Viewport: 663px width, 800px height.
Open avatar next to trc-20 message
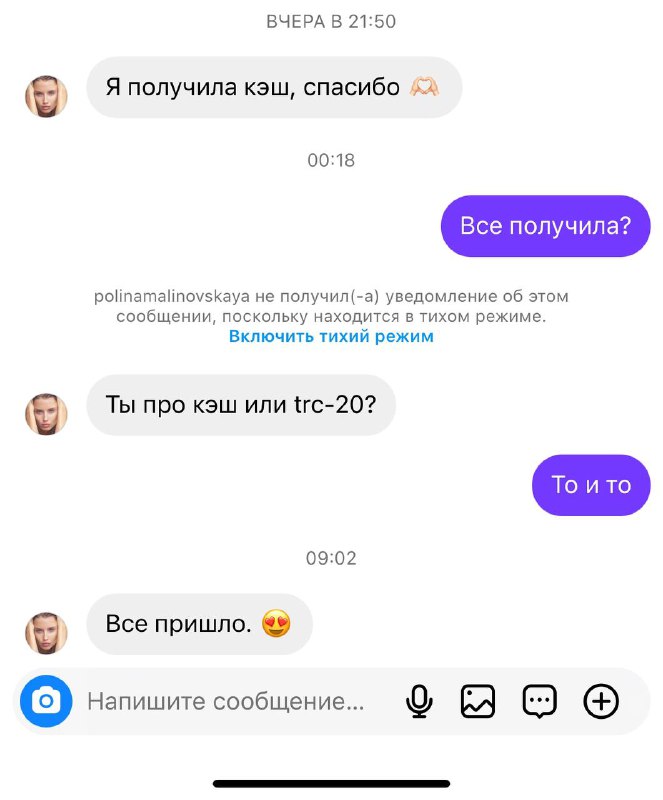[x=46, y=414]
